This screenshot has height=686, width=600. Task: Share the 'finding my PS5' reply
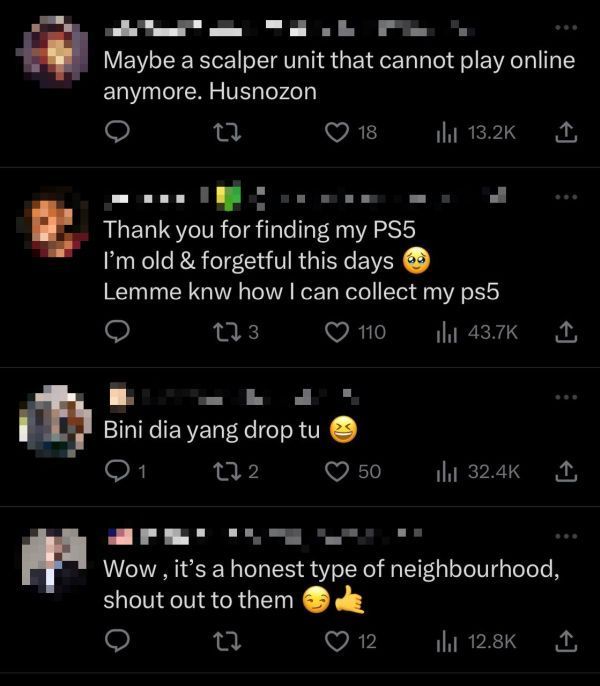pyautogui.click(x=565, y=332)
